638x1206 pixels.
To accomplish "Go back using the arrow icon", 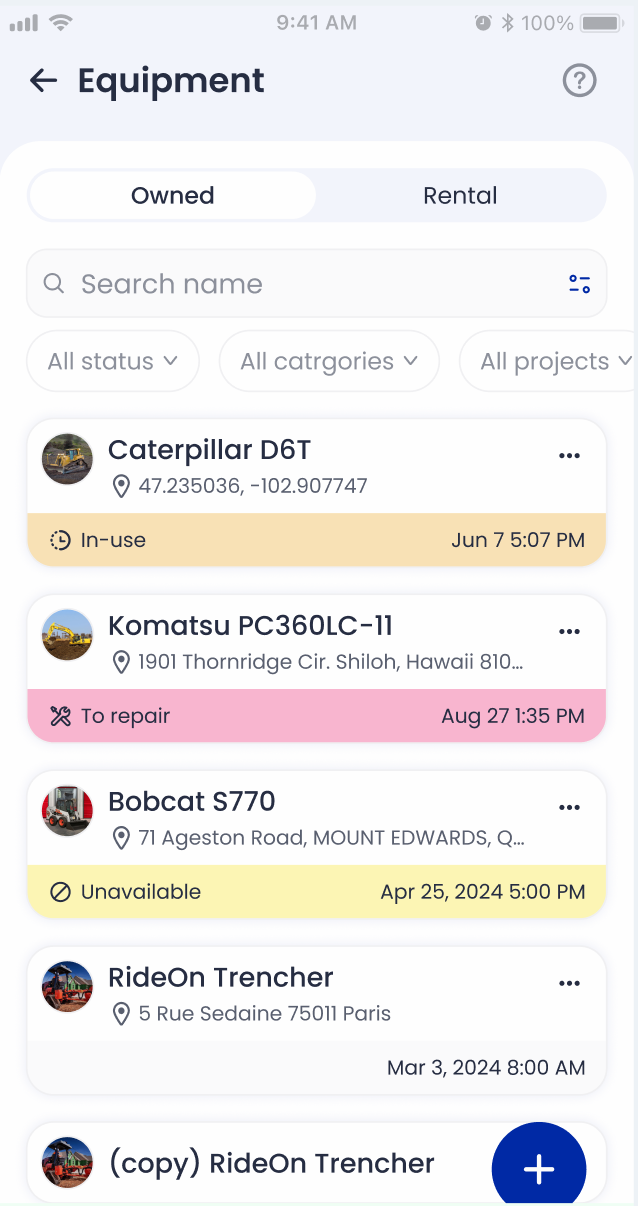I will click(x=43, y=81).
